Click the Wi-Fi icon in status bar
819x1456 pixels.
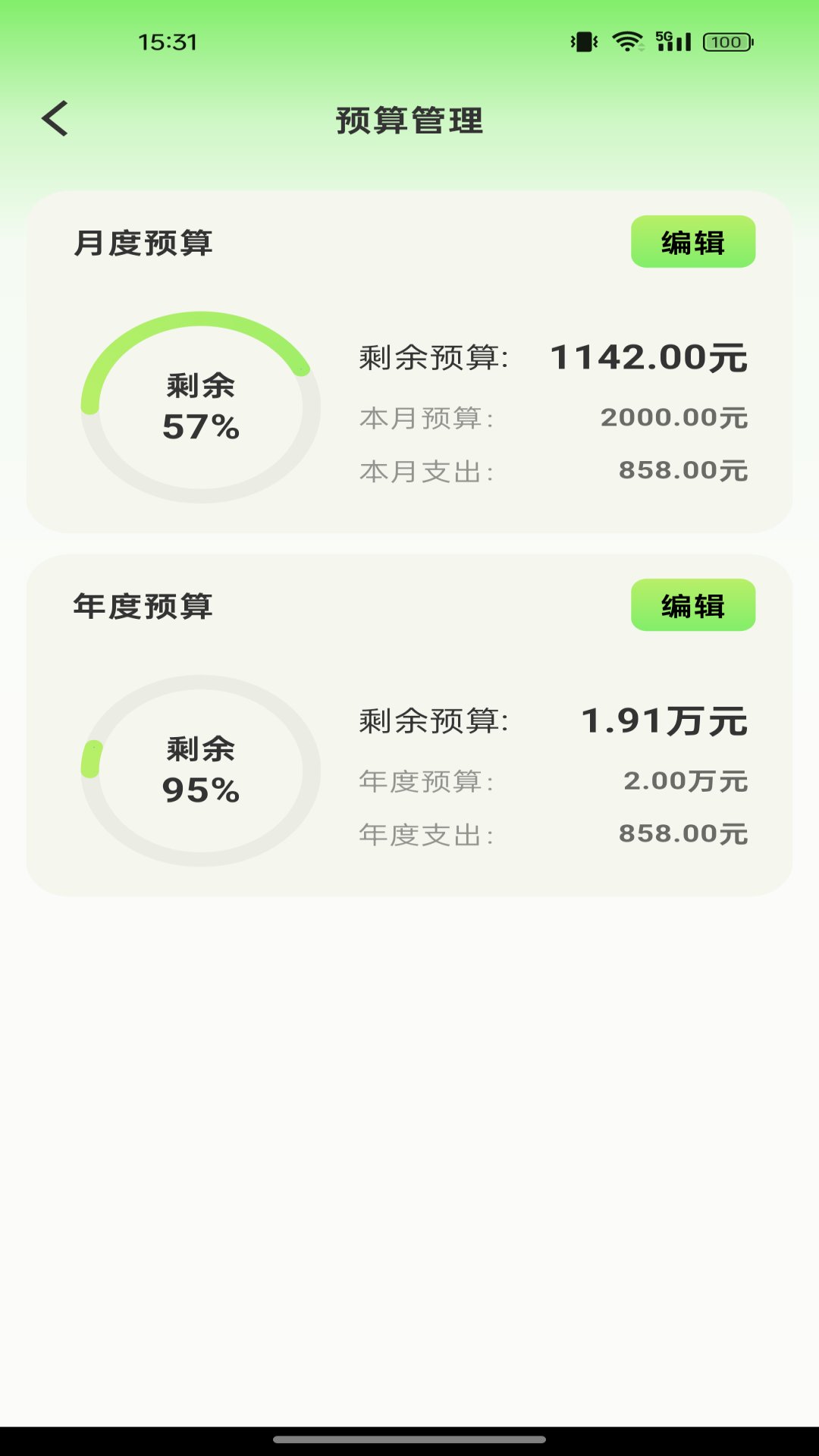[x=626, y=42]
